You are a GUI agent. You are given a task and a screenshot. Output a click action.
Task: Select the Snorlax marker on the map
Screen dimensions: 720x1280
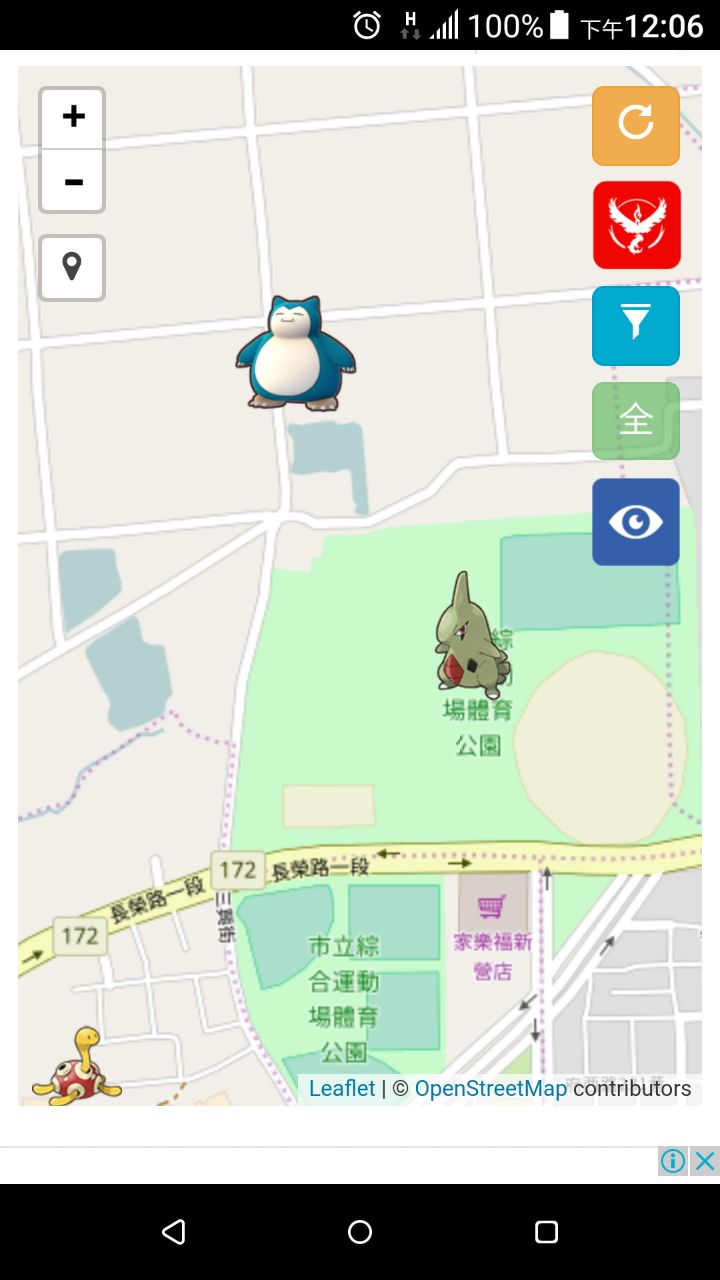point(295,355)
